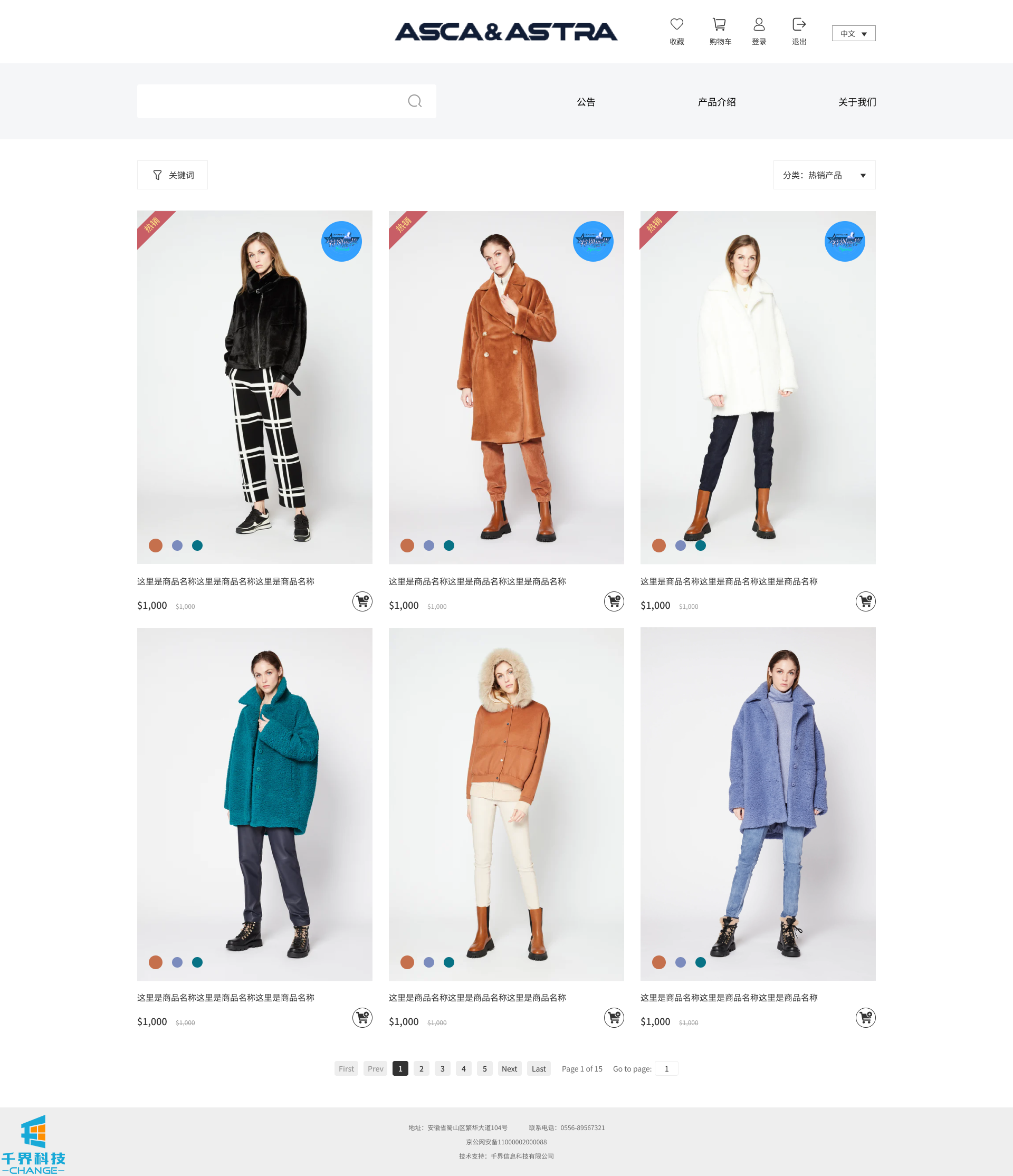Open the 公告 announcements page

(586, 102)
